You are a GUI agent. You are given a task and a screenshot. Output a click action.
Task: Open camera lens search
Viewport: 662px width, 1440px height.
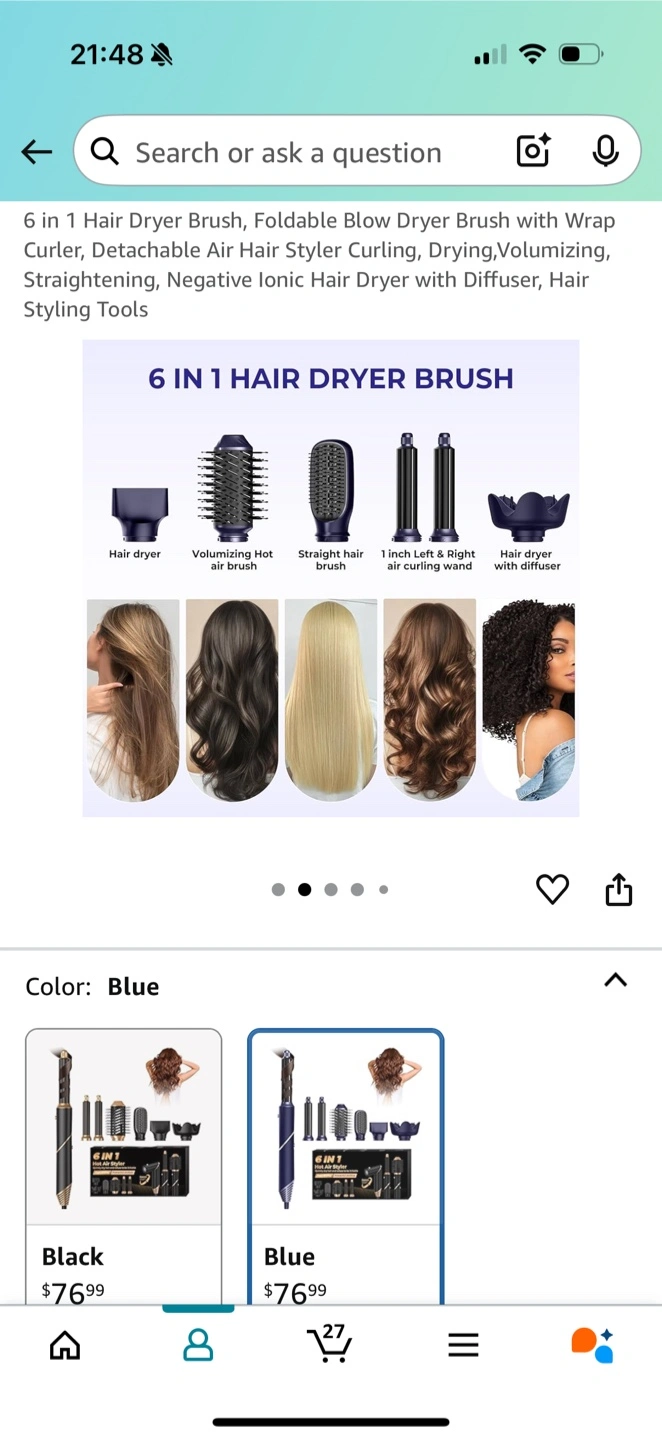[533, 152]
